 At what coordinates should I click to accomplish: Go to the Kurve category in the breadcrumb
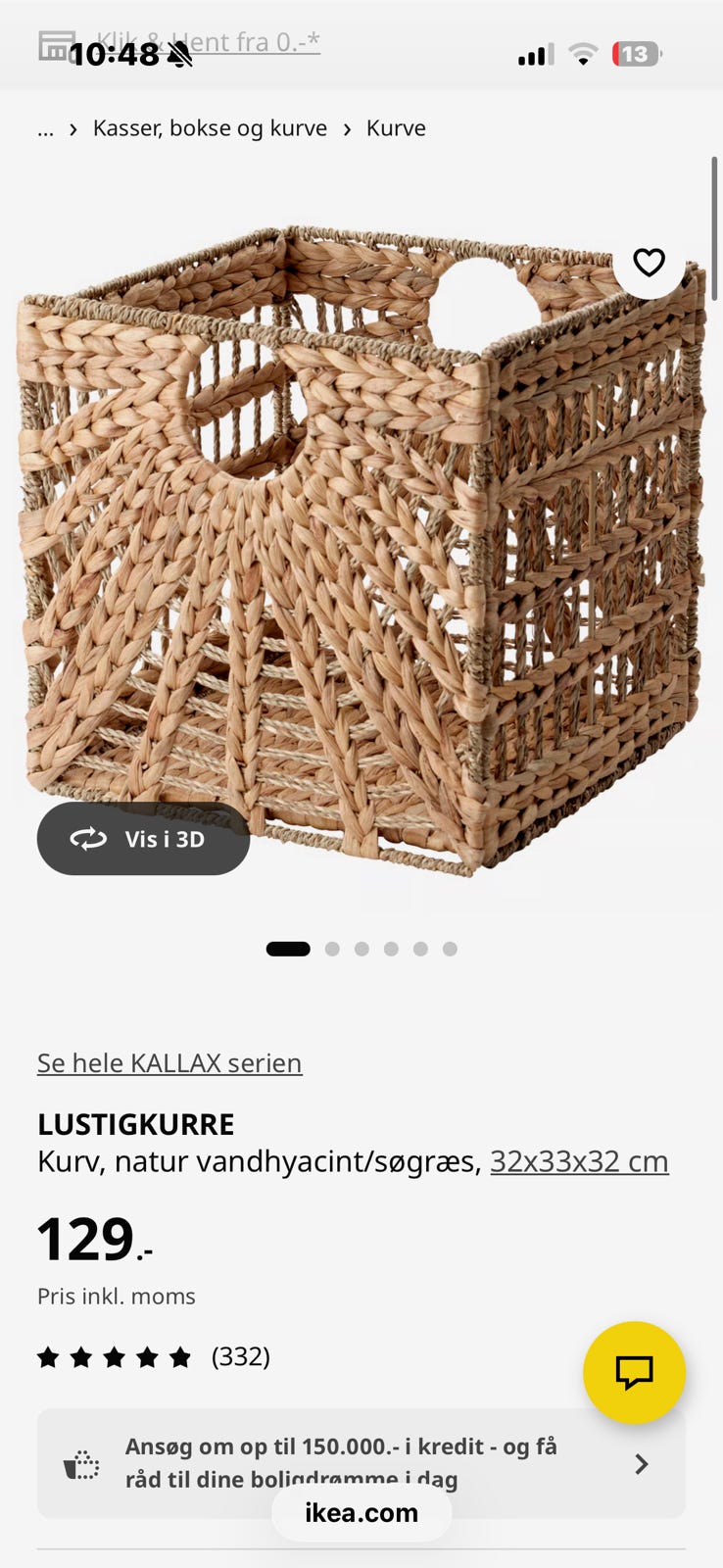396,127
